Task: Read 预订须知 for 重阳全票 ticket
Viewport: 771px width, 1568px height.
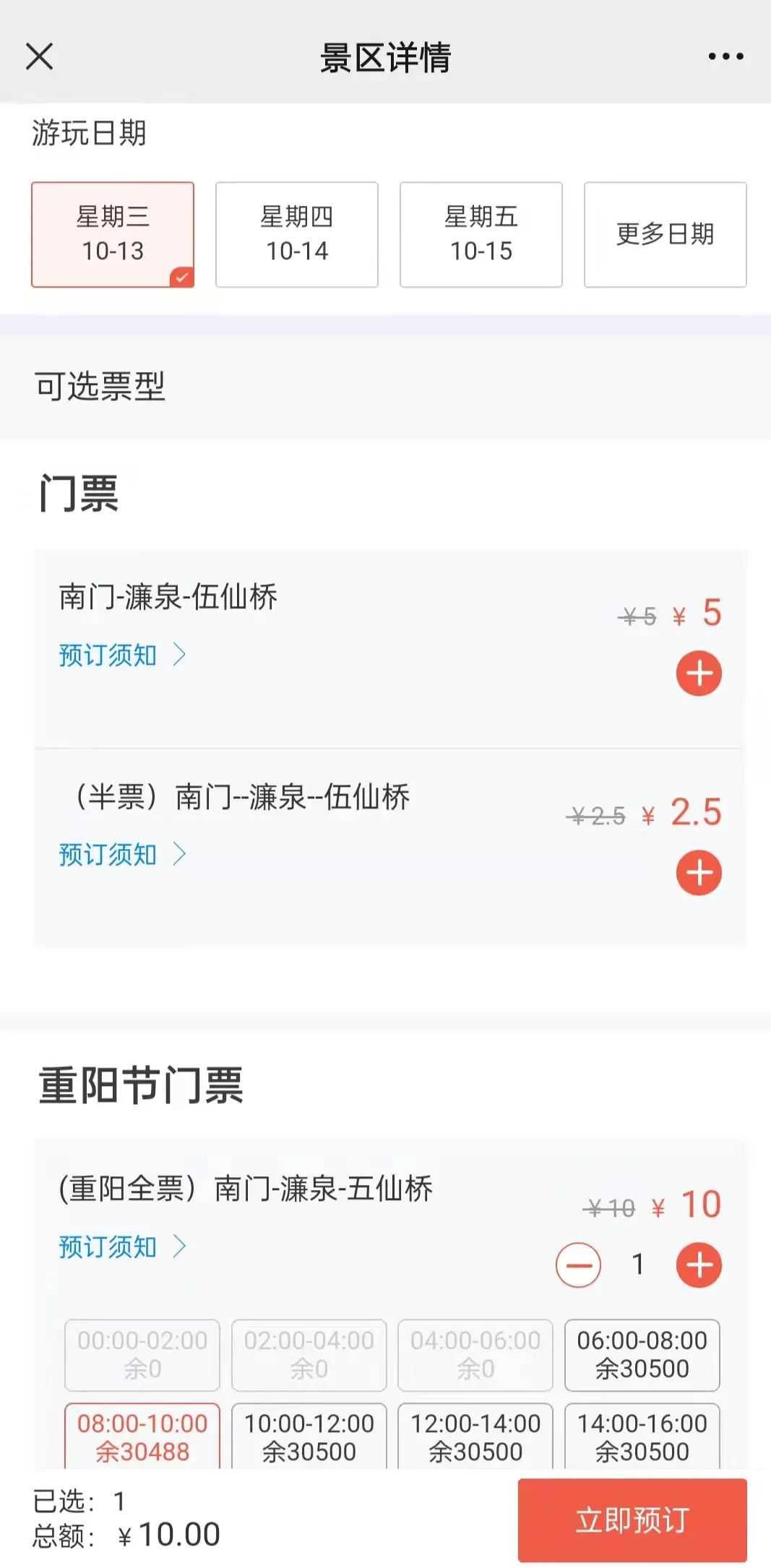Action: click(x=121, y=1246)
